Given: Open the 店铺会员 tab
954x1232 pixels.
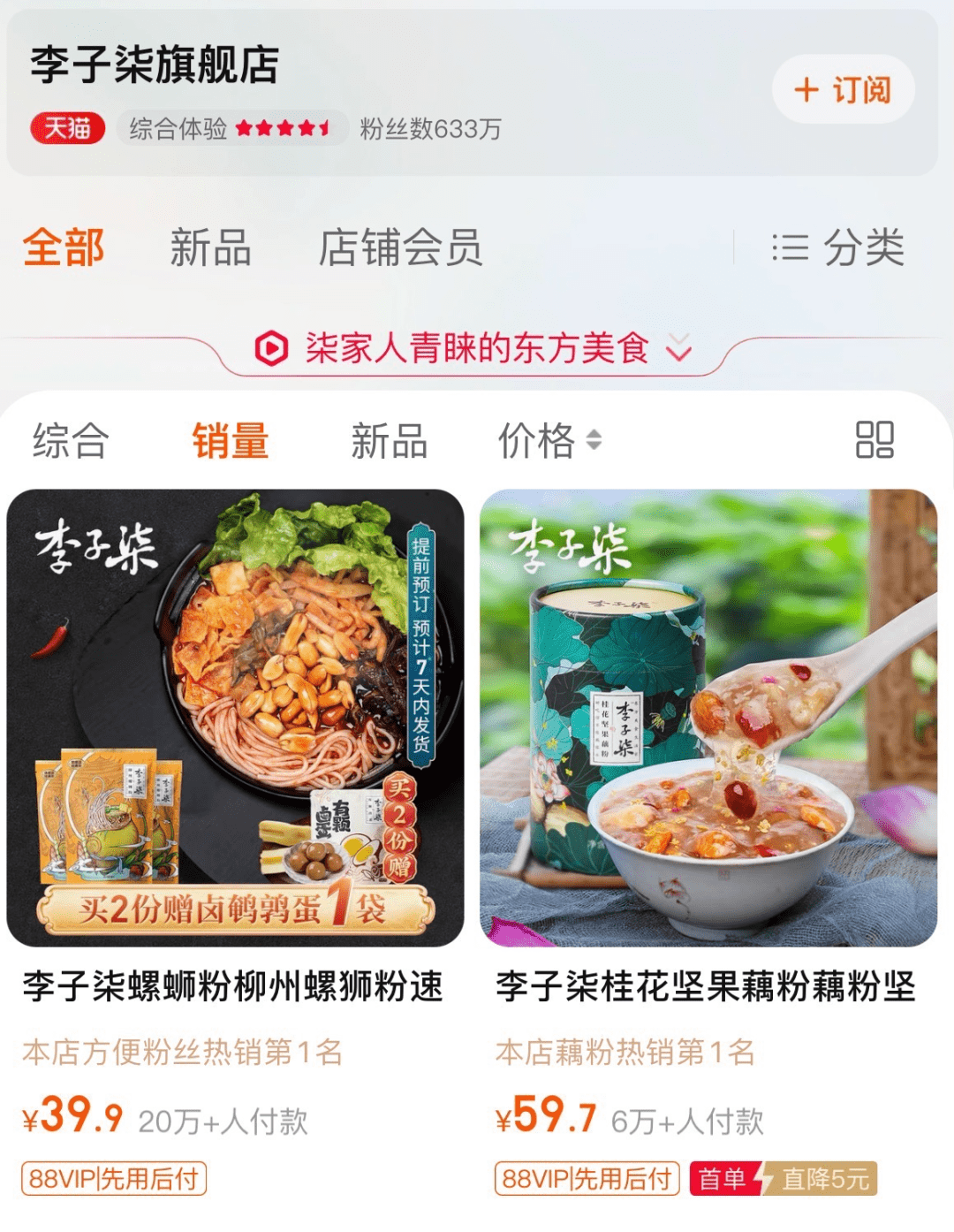Looking at the screenshot, I should pos(400,247).
